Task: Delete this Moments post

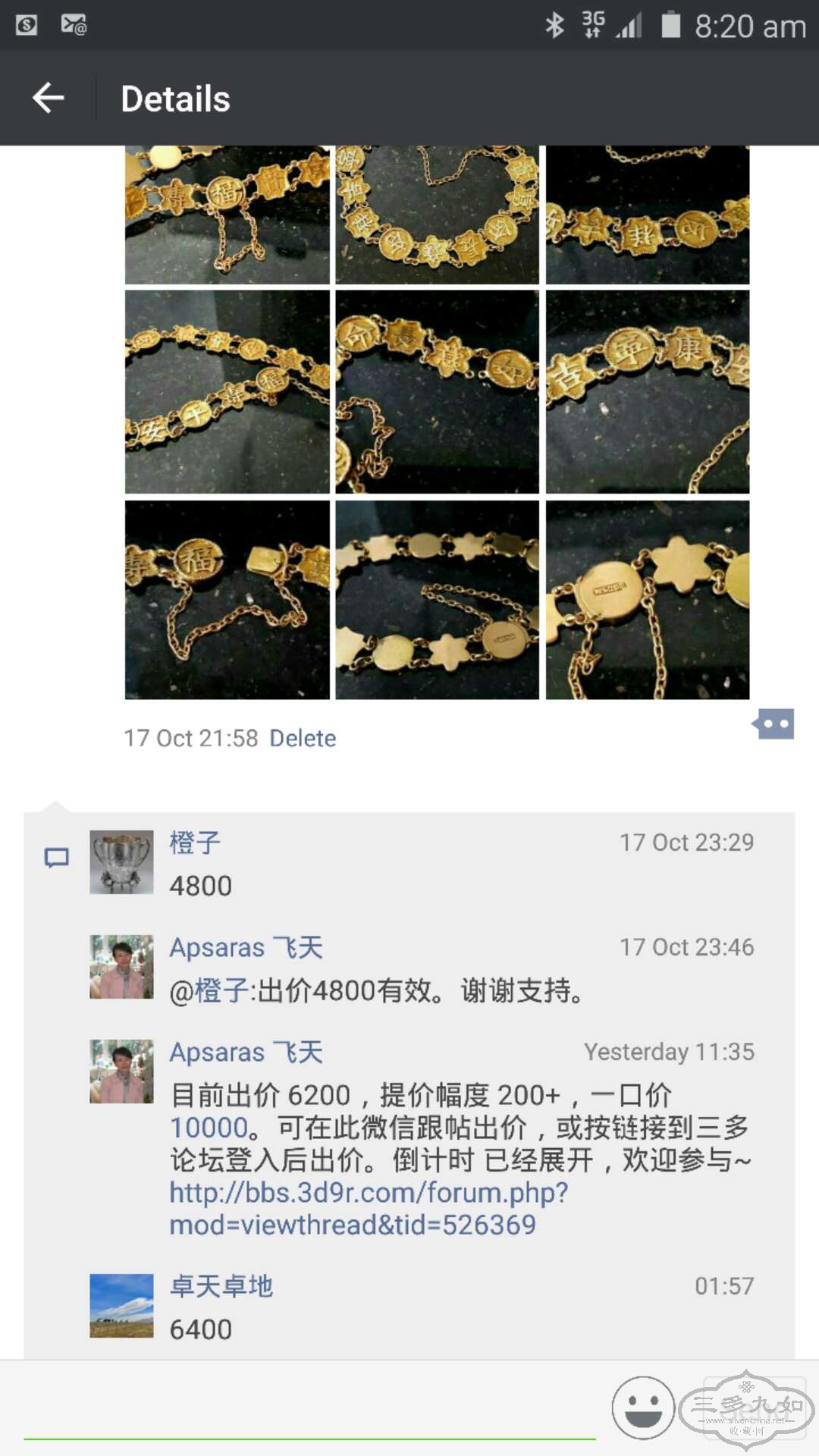Action: (303, 738)
